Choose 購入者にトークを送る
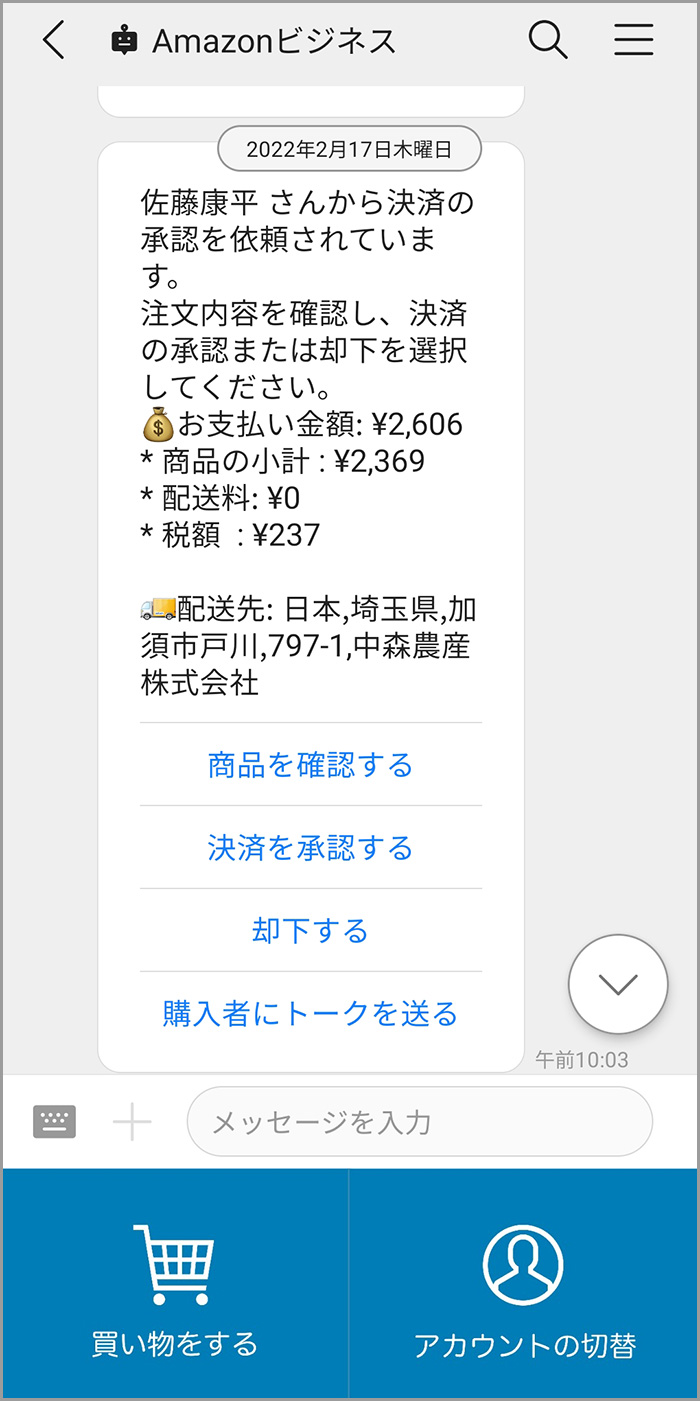This screenshot has width=700, height=1401. [x=310, y=1014]
